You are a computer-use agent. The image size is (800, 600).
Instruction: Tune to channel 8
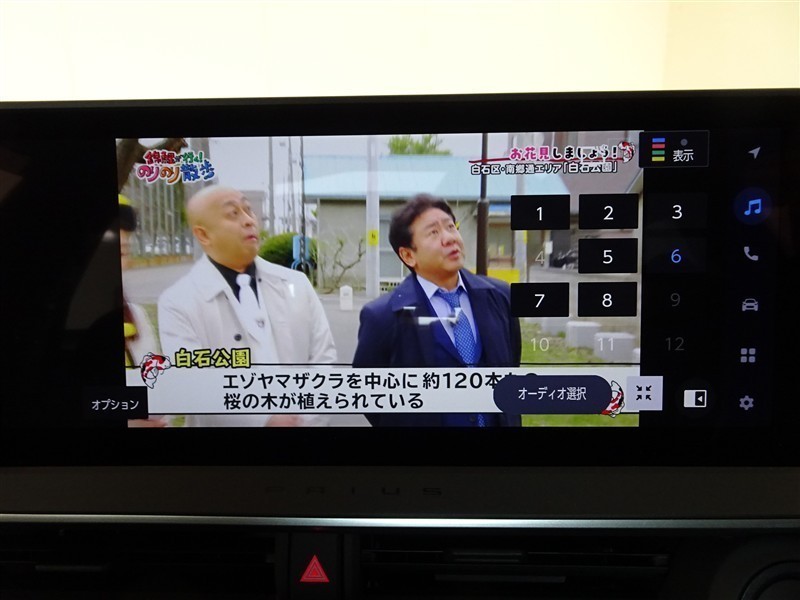(608, 300)
